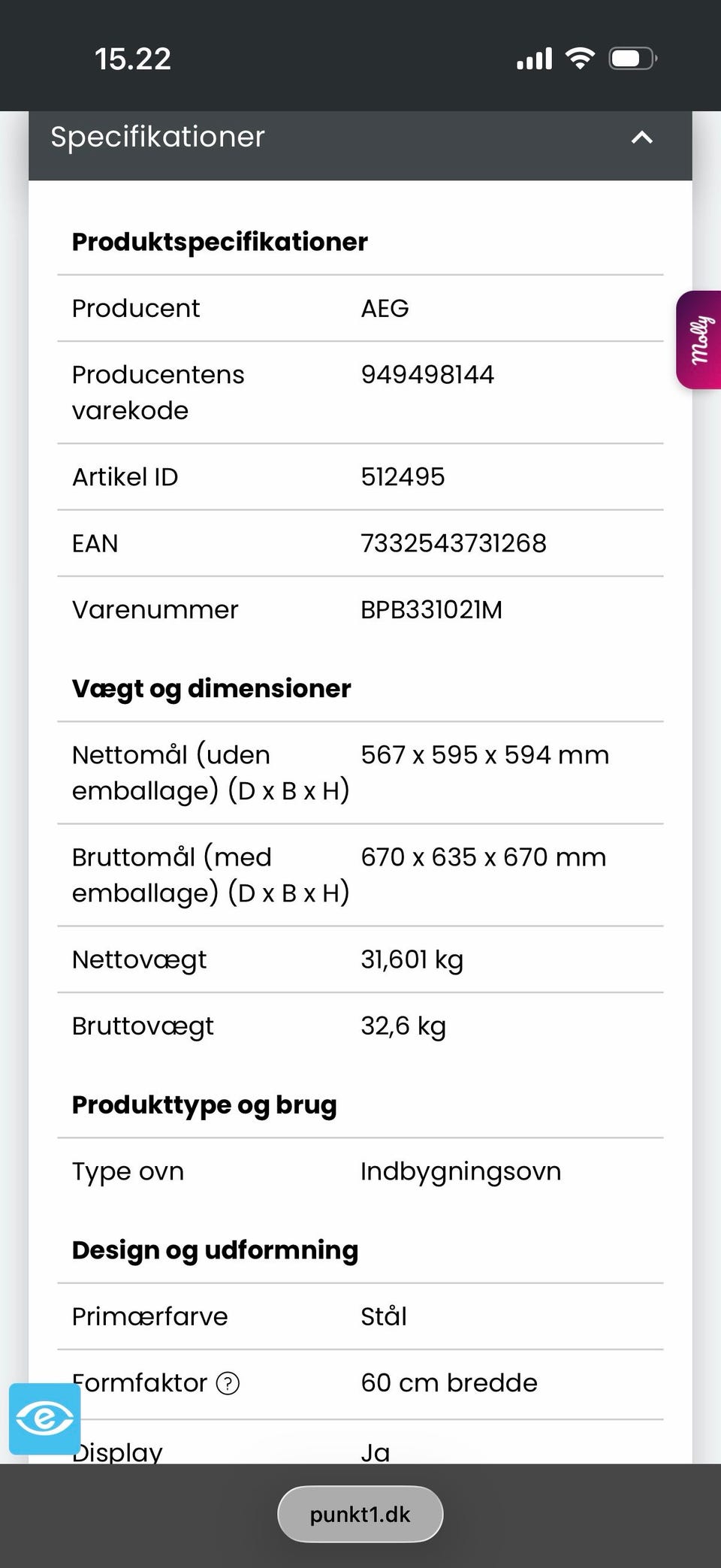Open the Molly side tab
721x1568 pixels.
(x=698, y=340)
